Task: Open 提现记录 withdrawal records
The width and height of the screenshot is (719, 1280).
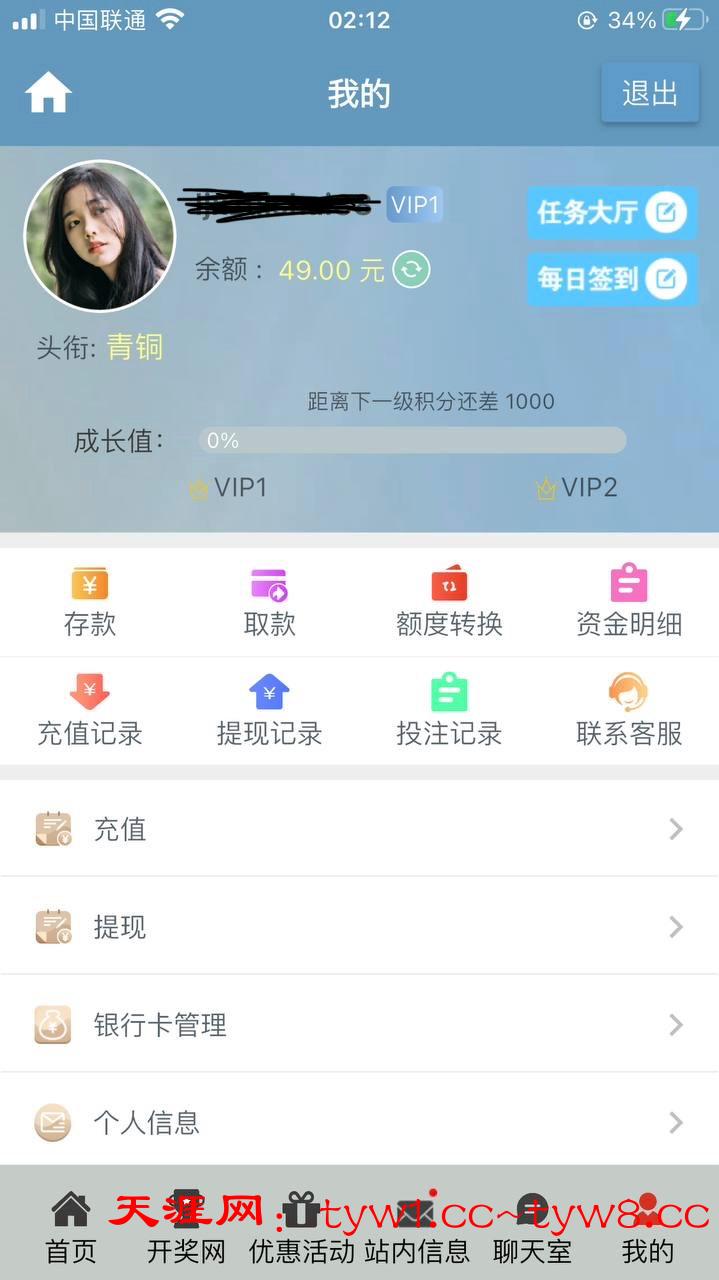Action: 269,712
